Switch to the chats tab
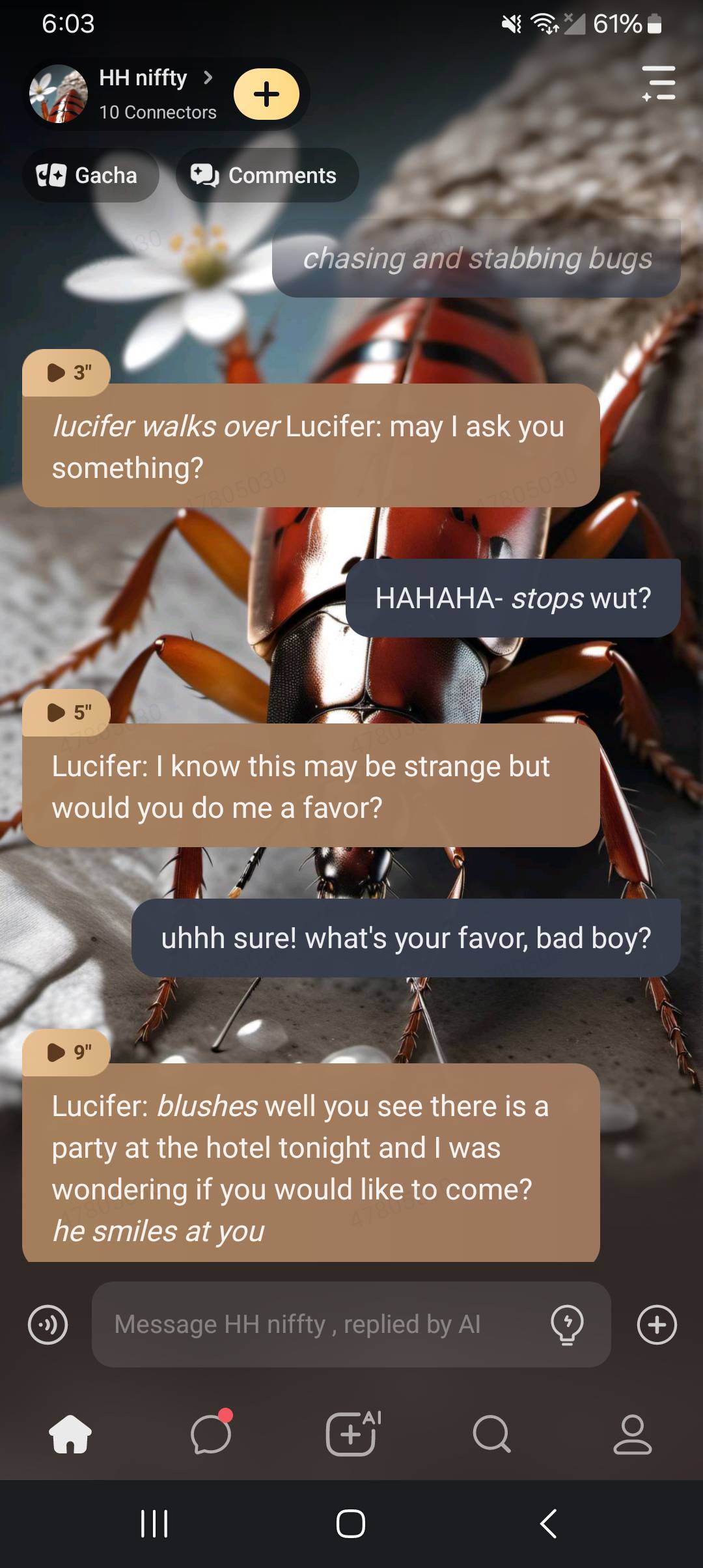 coord(211,1434)
